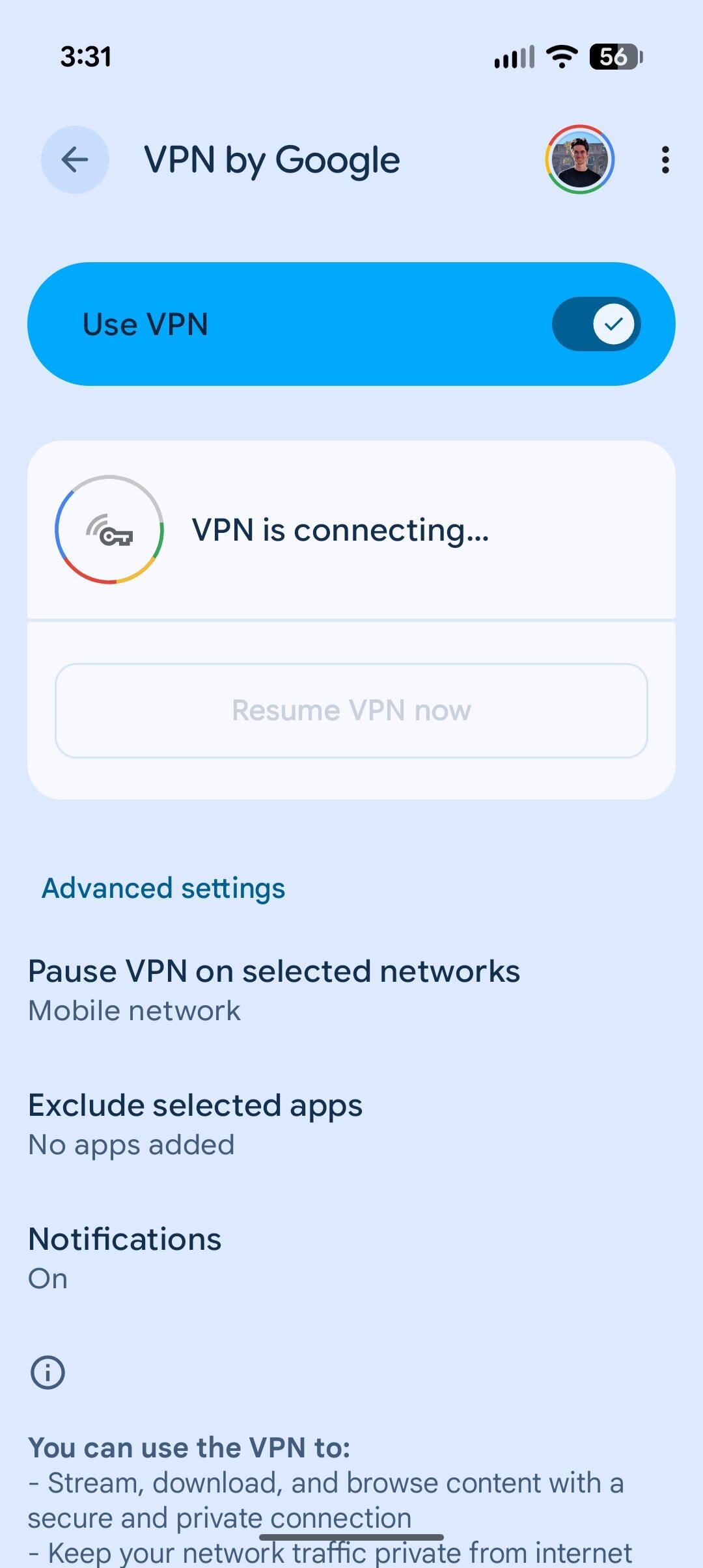Go back with the back arrow
703x1568 pixels.
[x=74, y=160]
